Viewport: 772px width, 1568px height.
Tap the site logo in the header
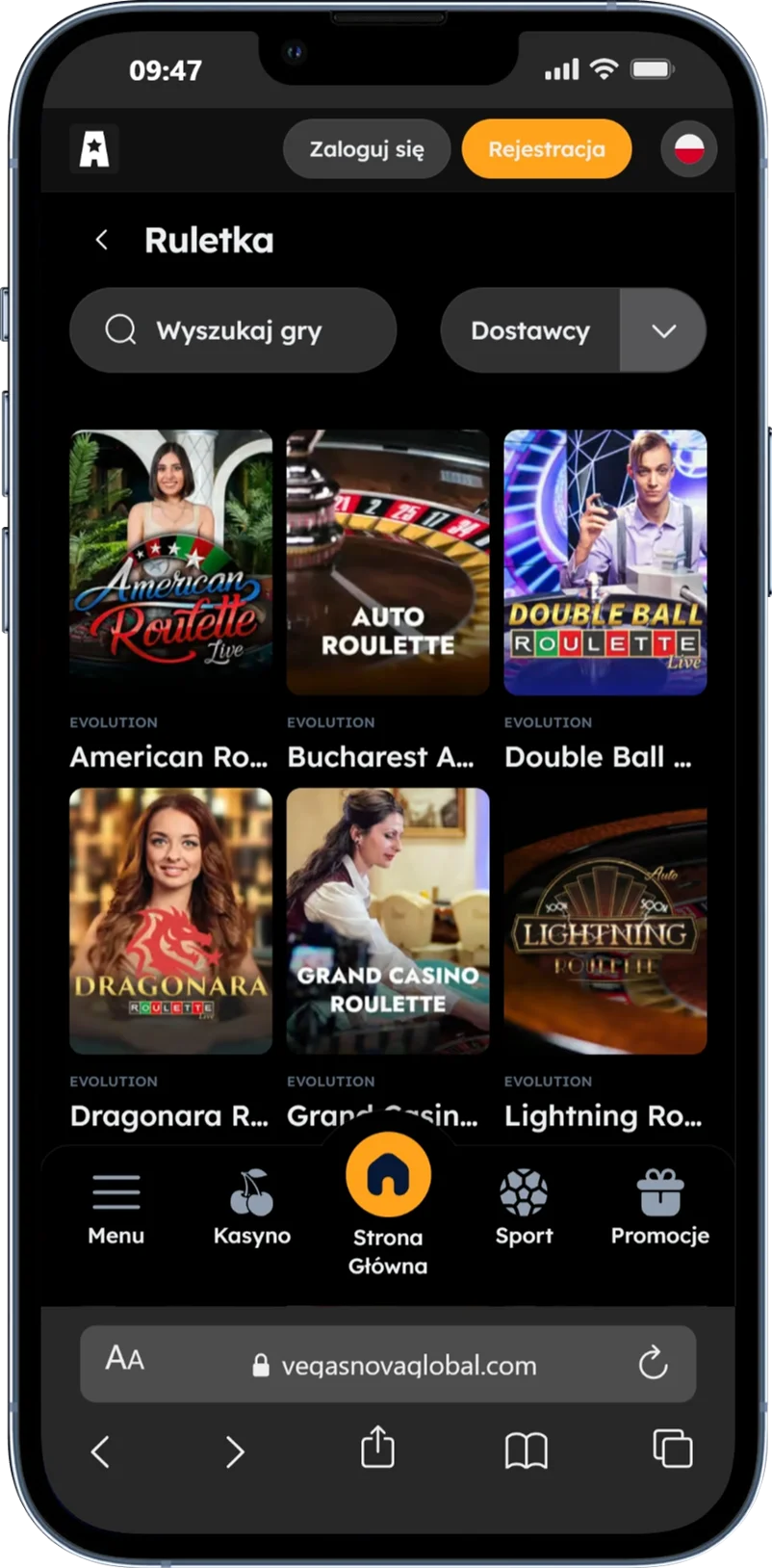(94, 149)
